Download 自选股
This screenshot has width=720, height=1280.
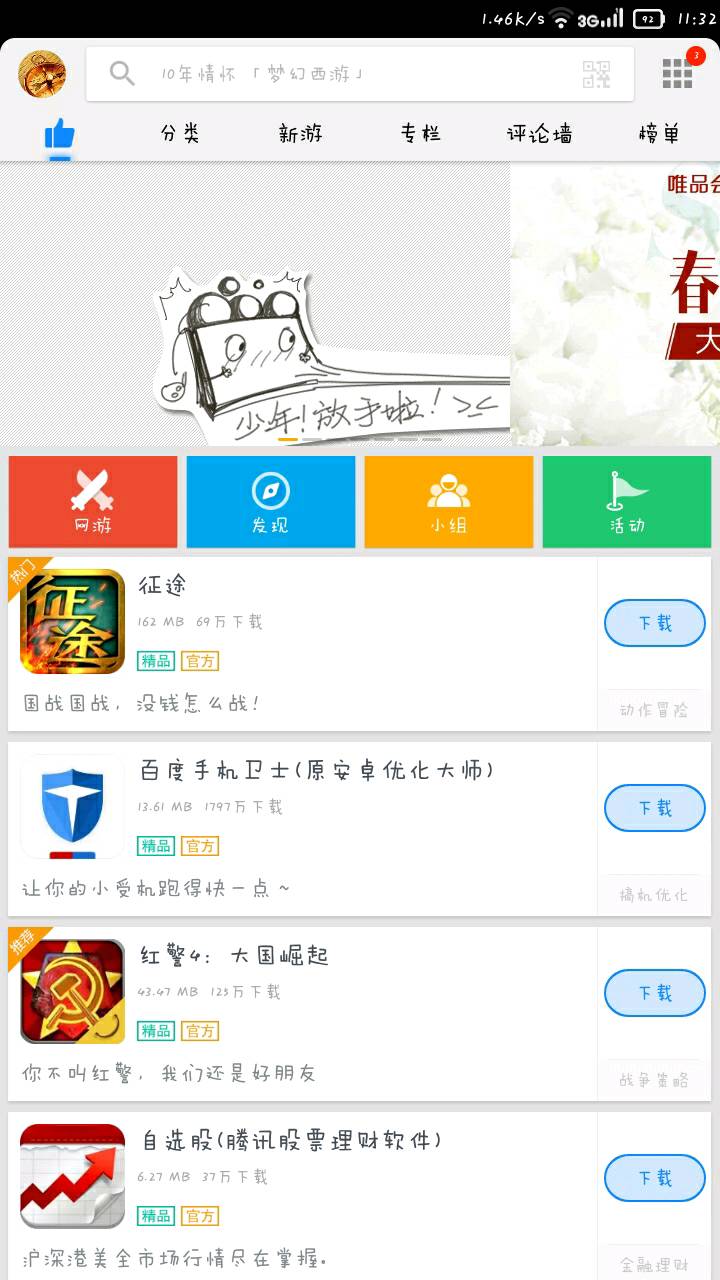click(655, 1178)
